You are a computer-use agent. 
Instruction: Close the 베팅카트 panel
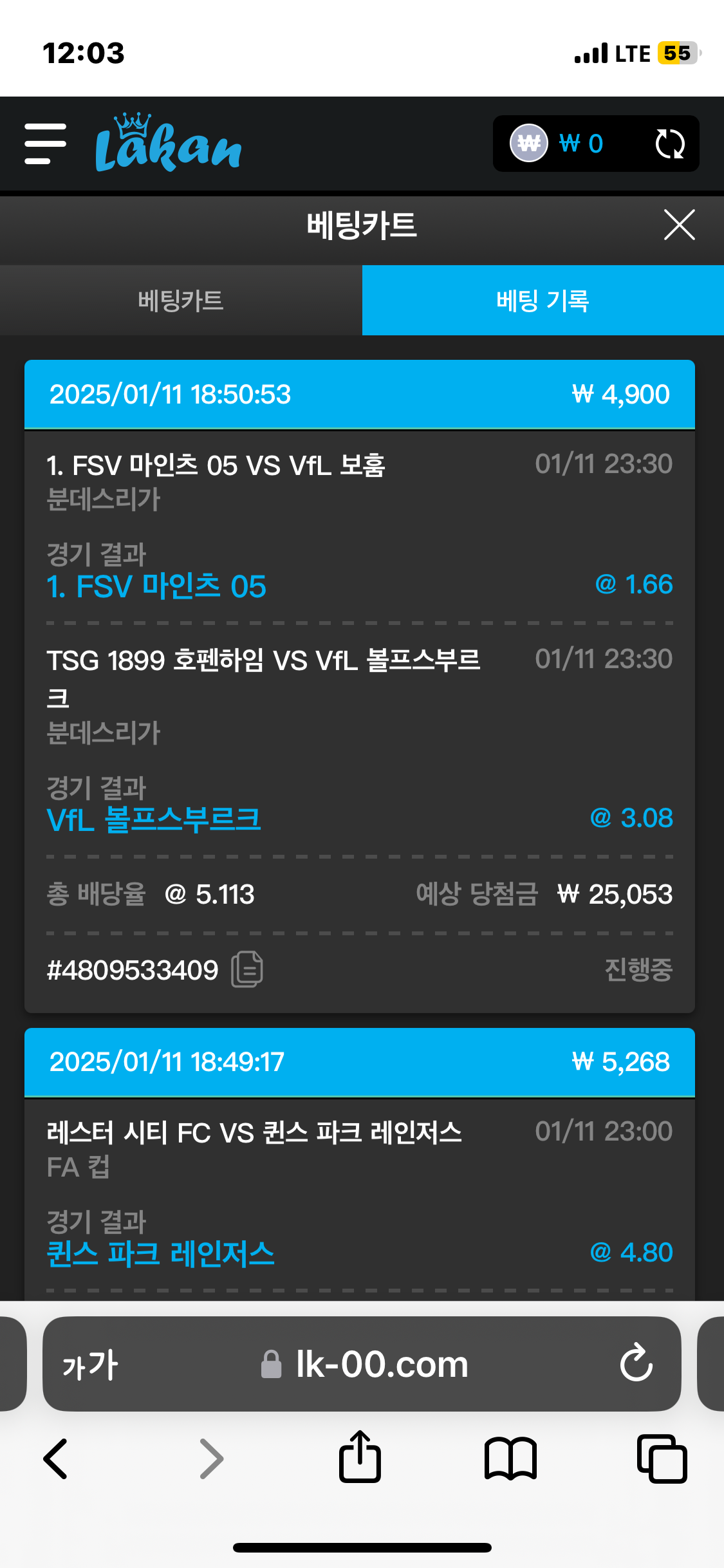click(x=679, y=225)
